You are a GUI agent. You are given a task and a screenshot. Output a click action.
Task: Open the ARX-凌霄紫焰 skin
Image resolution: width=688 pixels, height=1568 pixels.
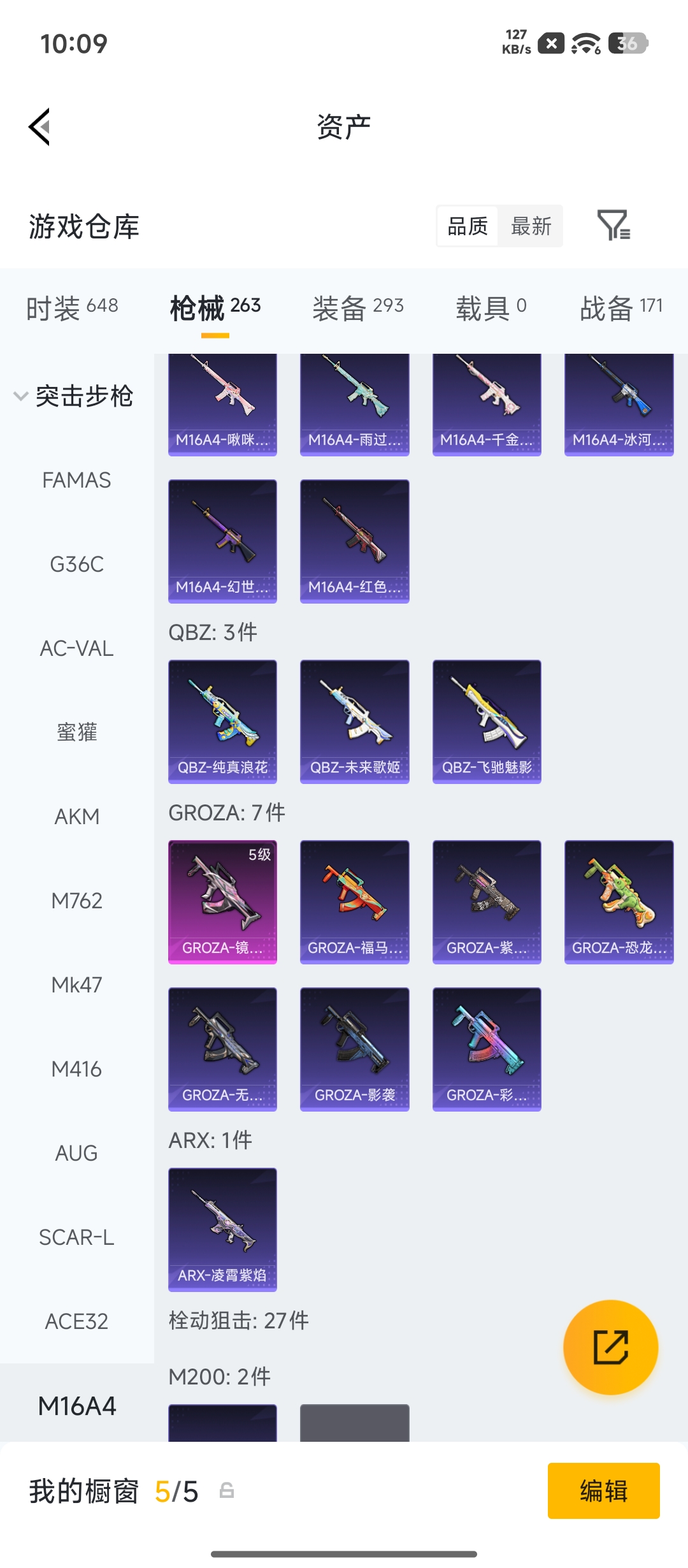pos(222,1230)
